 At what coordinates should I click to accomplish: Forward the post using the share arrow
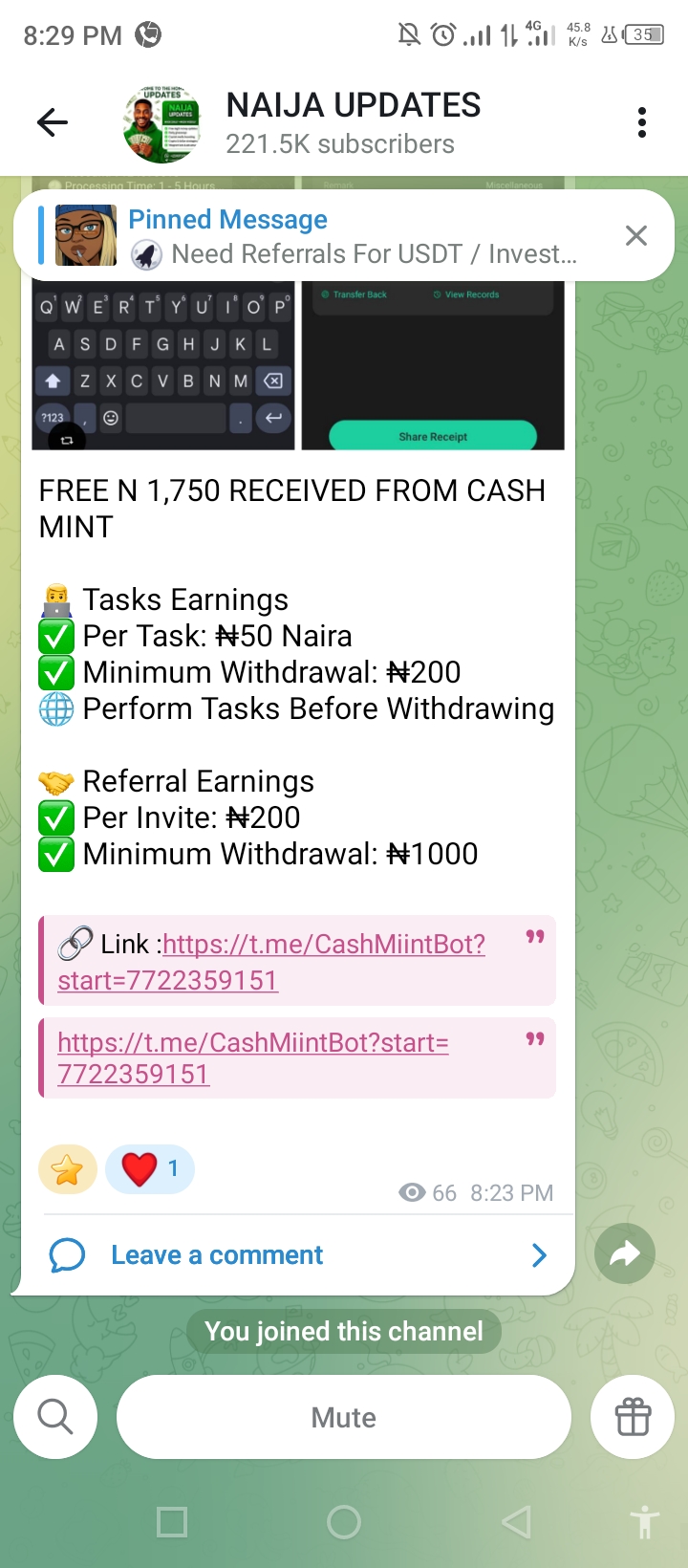point(625,1253)
